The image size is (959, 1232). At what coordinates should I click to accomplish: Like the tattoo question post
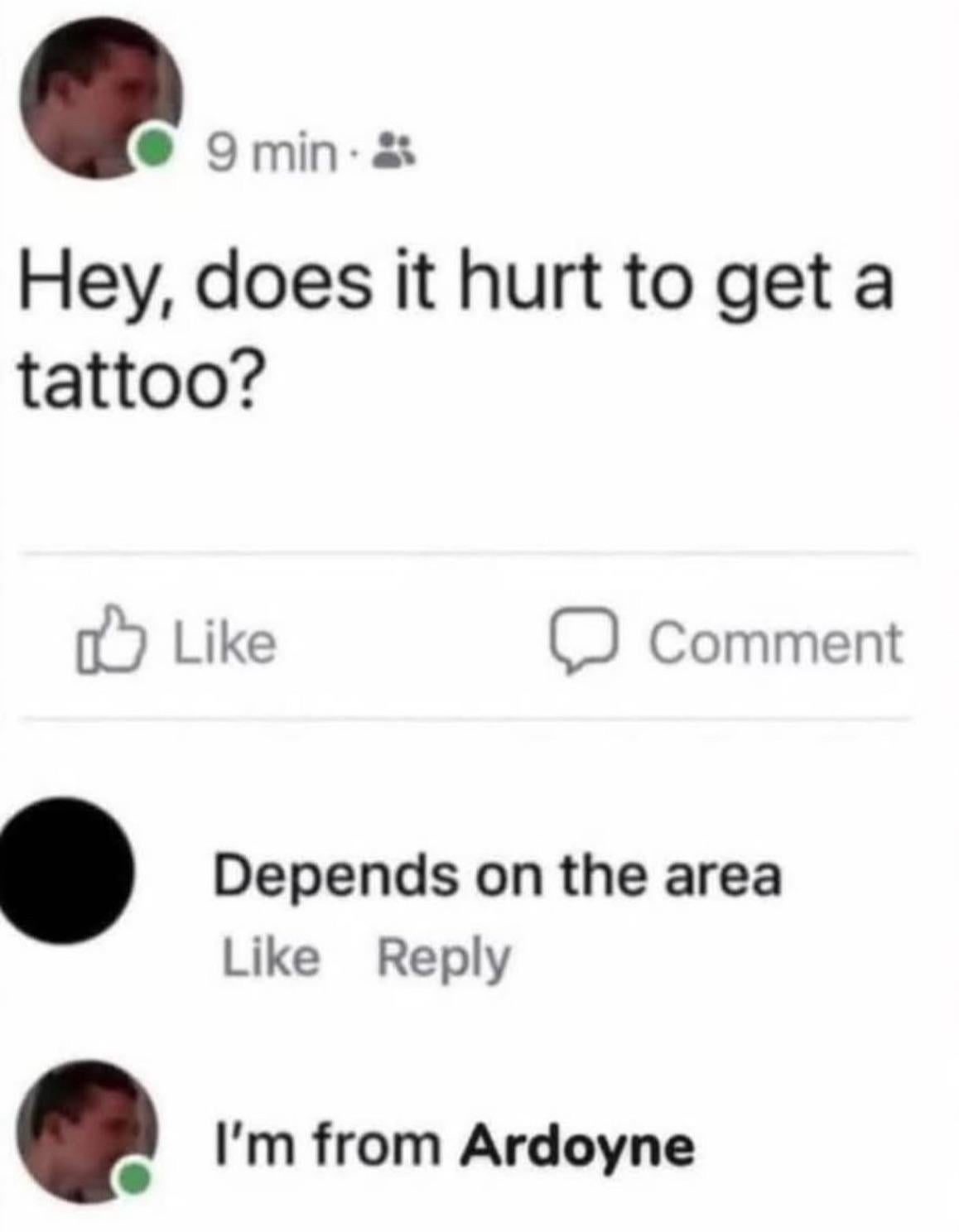coord(177,644)
